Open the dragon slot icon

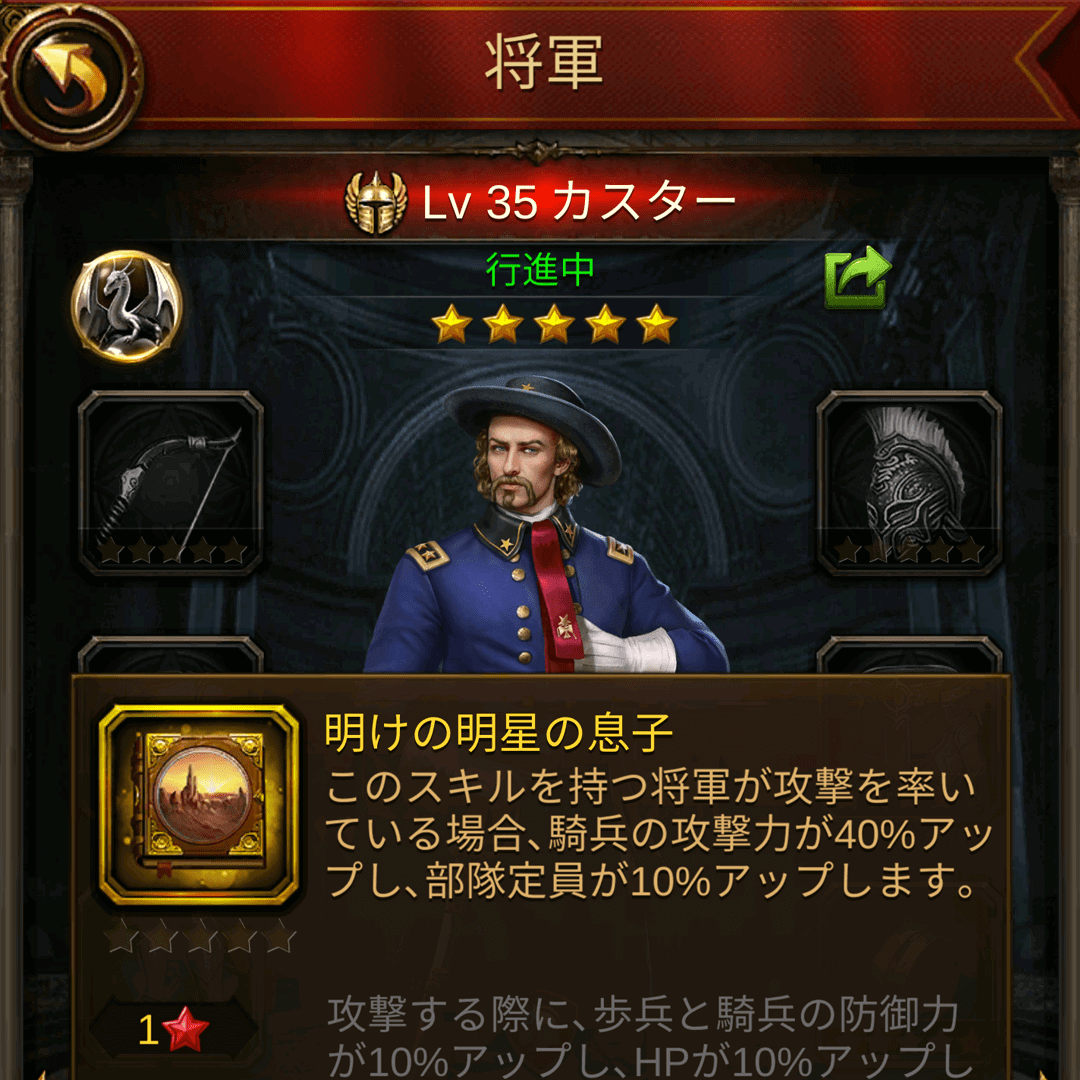click(x=127, y=305)
